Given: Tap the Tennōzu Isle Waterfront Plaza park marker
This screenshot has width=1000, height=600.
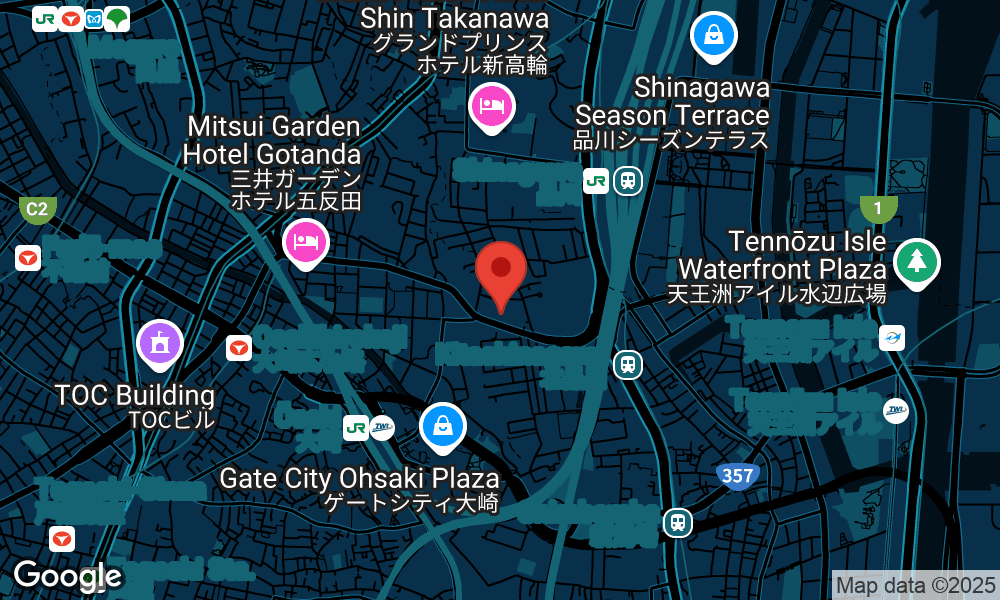Looking at the screenshot, I should (915, 262).
